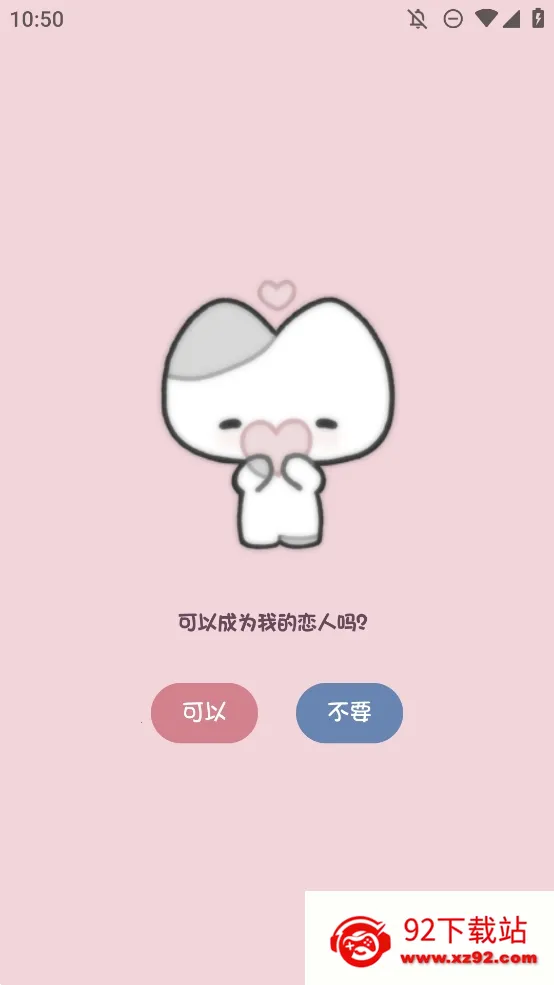Choose the blue 不要 button
The height and width of the screenshot is (985, 554).
(349, 712)
